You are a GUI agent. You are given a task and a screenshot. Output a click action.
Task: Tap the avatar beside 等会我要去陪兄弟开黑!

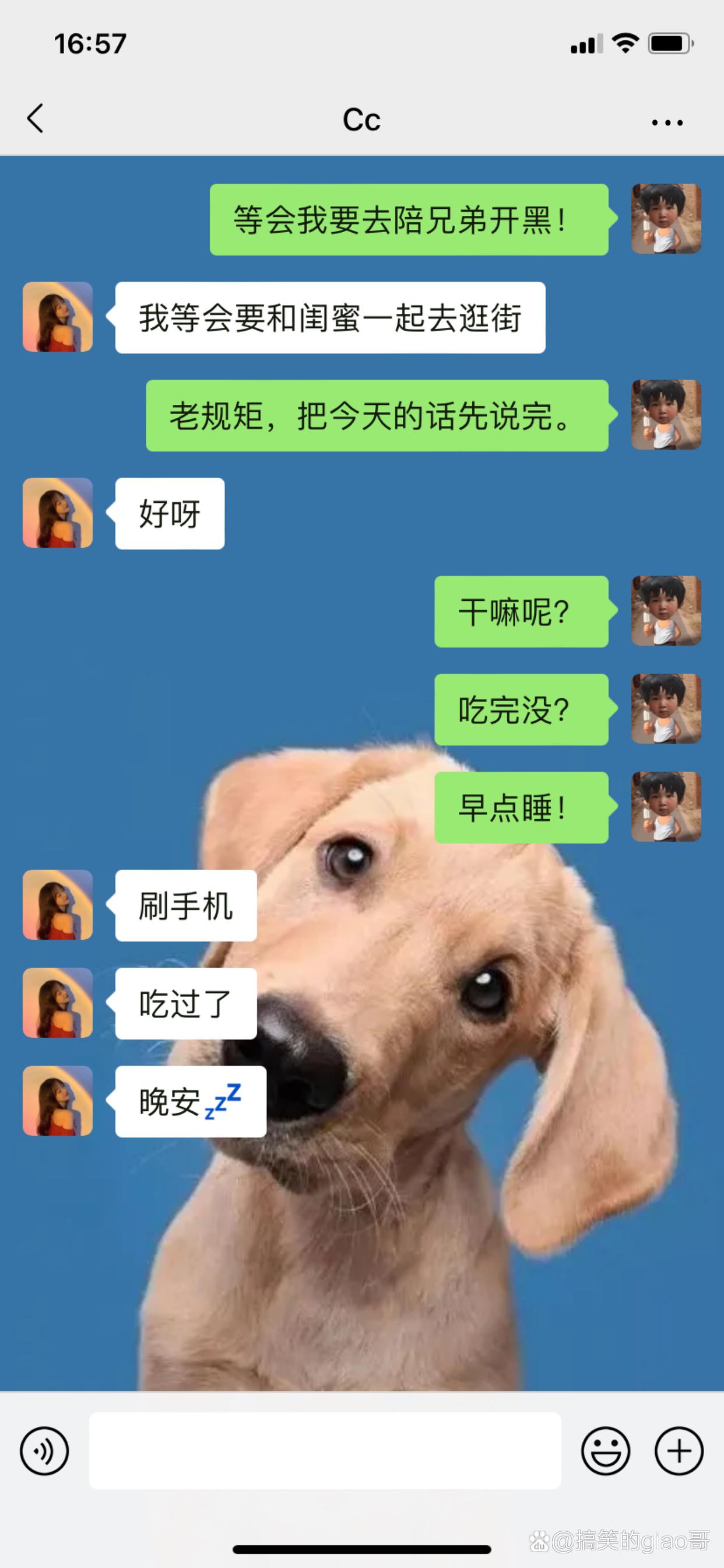(x=666, y=219)
